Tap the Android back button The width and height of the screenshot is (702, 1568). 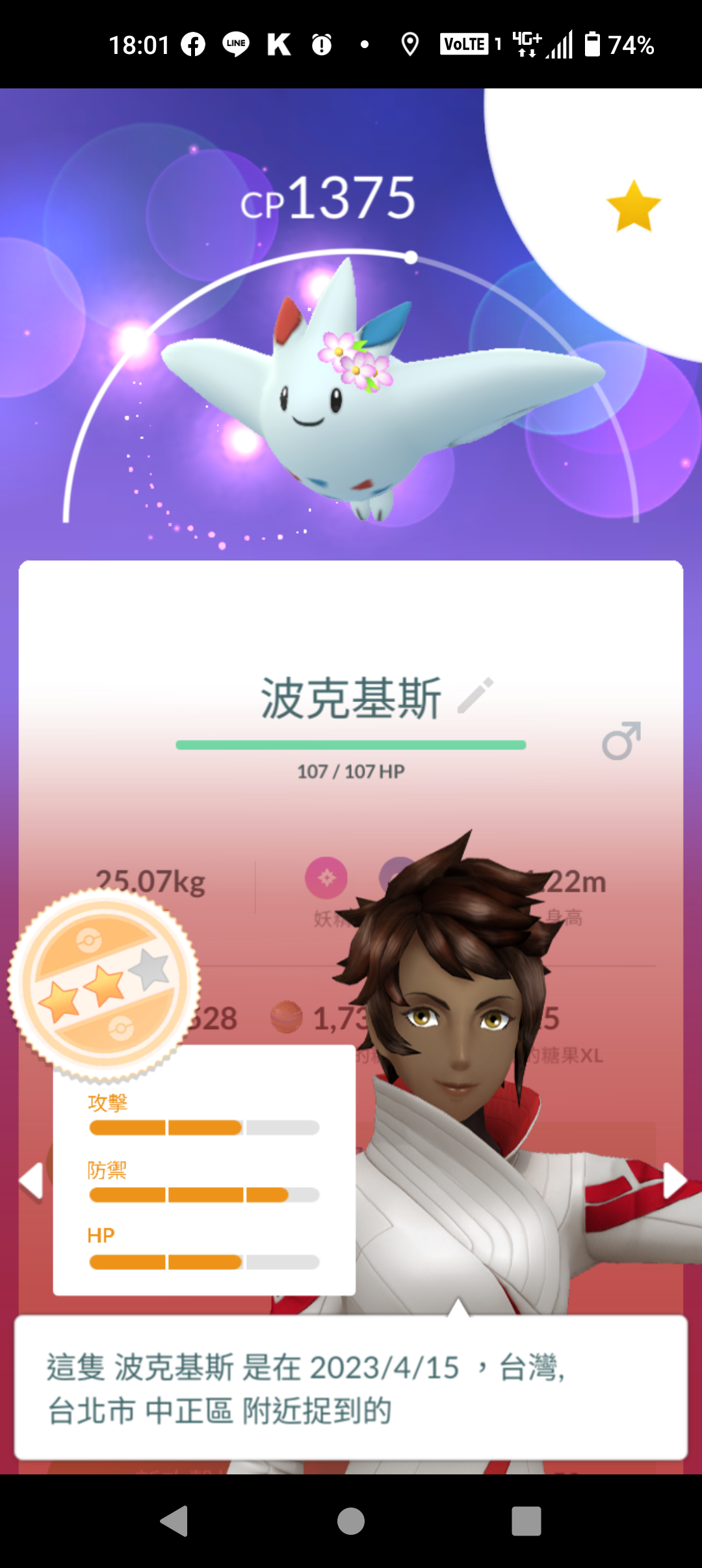click(x=174, y=1521)
